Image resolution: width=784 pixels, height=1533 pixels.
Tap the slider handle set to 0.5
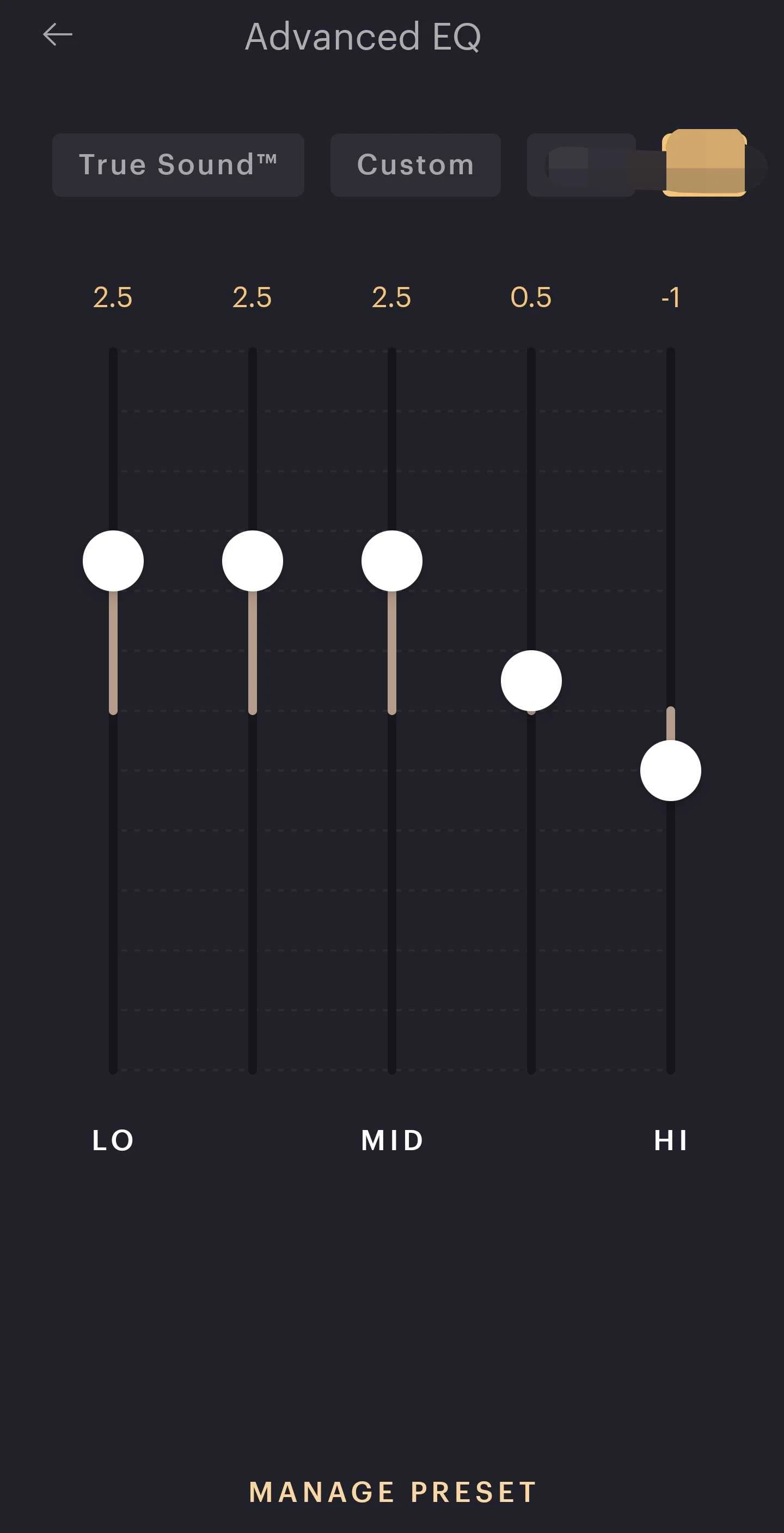[x=531, y=680]
